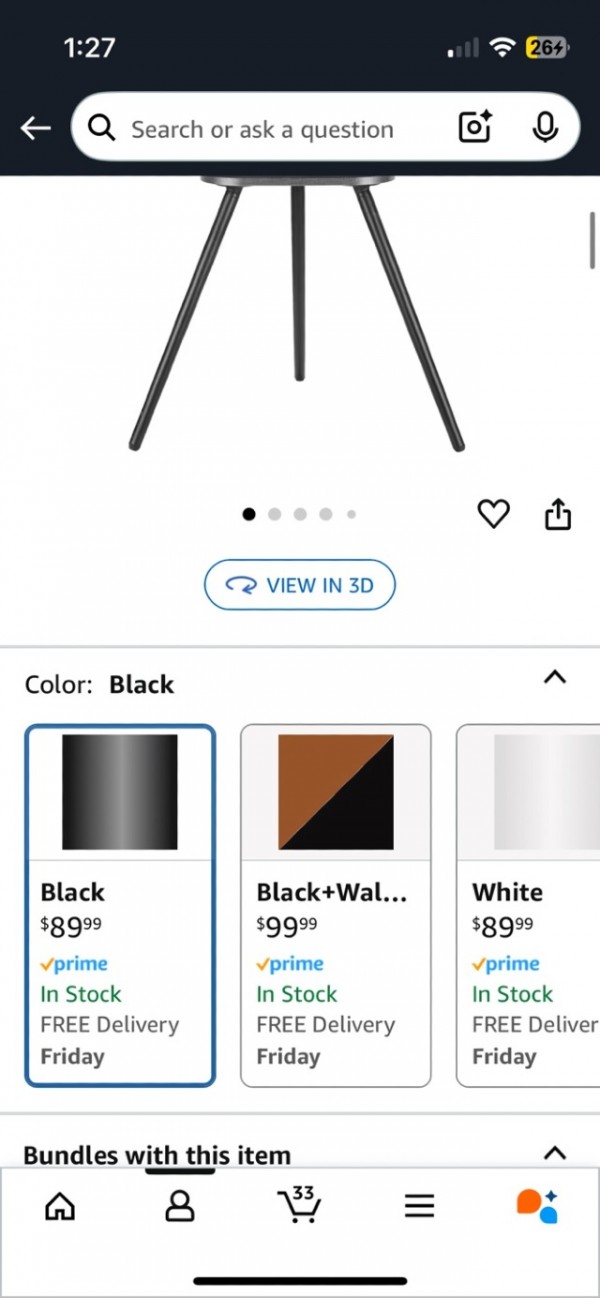
Task: Open camera lens search
Action: (x=475, y=127)
